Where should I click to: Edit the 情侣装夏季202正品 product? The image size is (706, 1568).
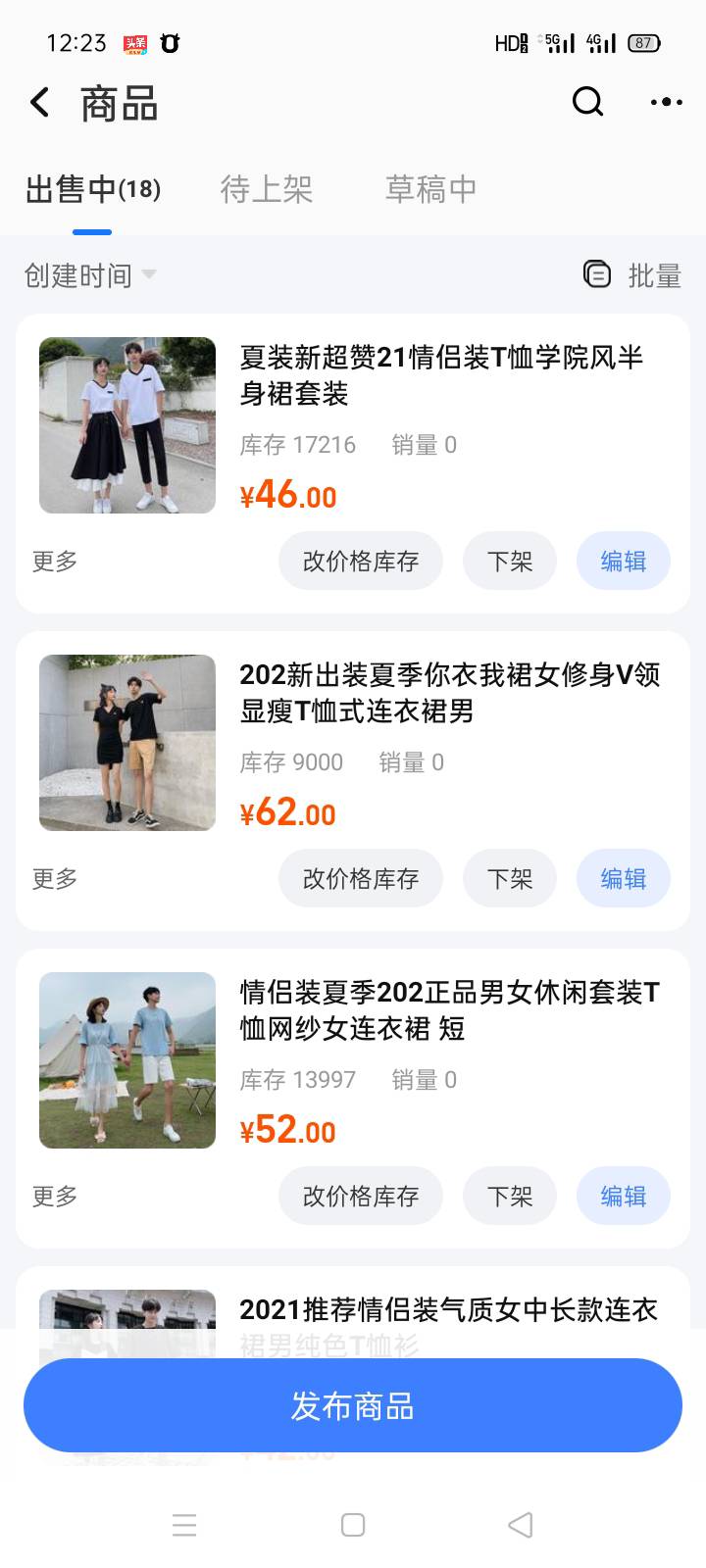[623, 1197]
